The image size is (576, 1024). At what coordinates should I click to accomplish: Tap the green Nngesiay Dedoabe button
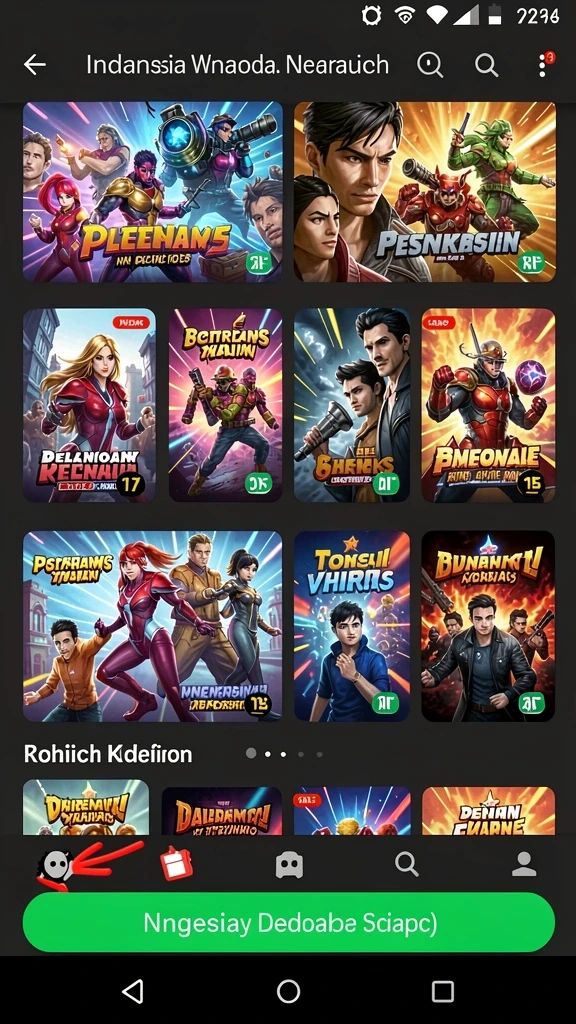pyautogui.click(x=289, y=922)
